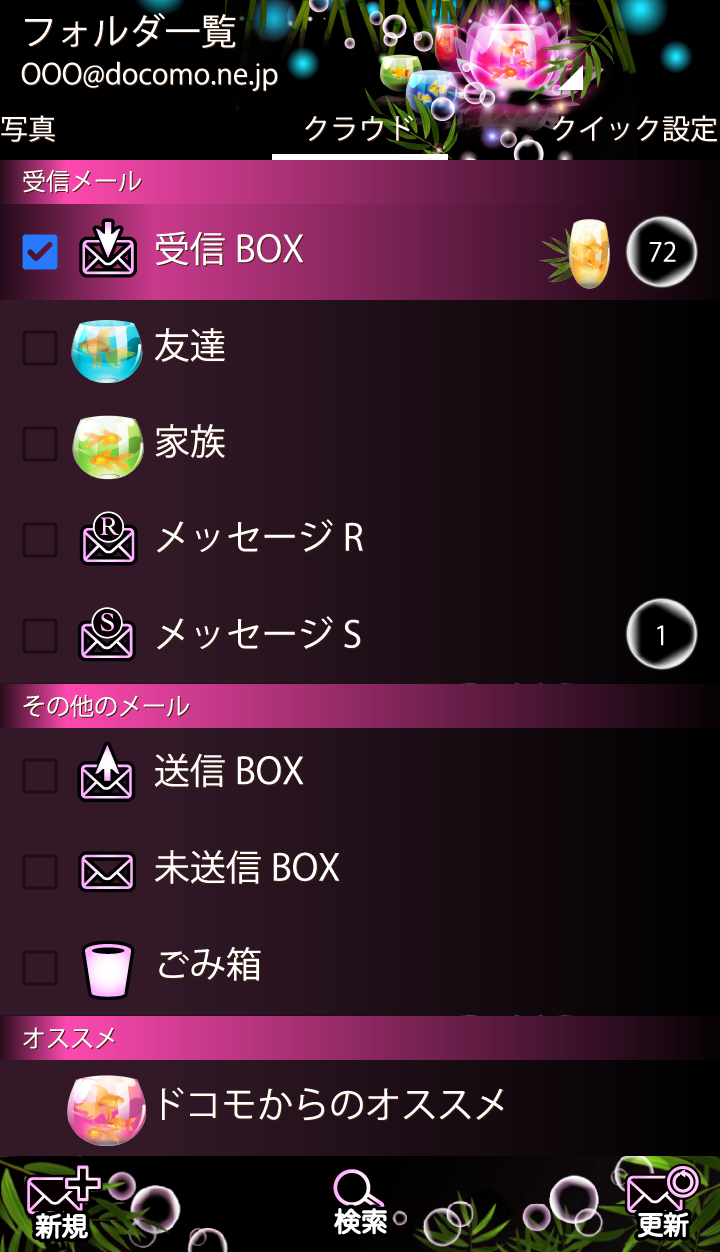Image resolution: width=720 pixels, height=1252 pixels.
Task: Open the account dropdown arrow
Action: (571, 79)
